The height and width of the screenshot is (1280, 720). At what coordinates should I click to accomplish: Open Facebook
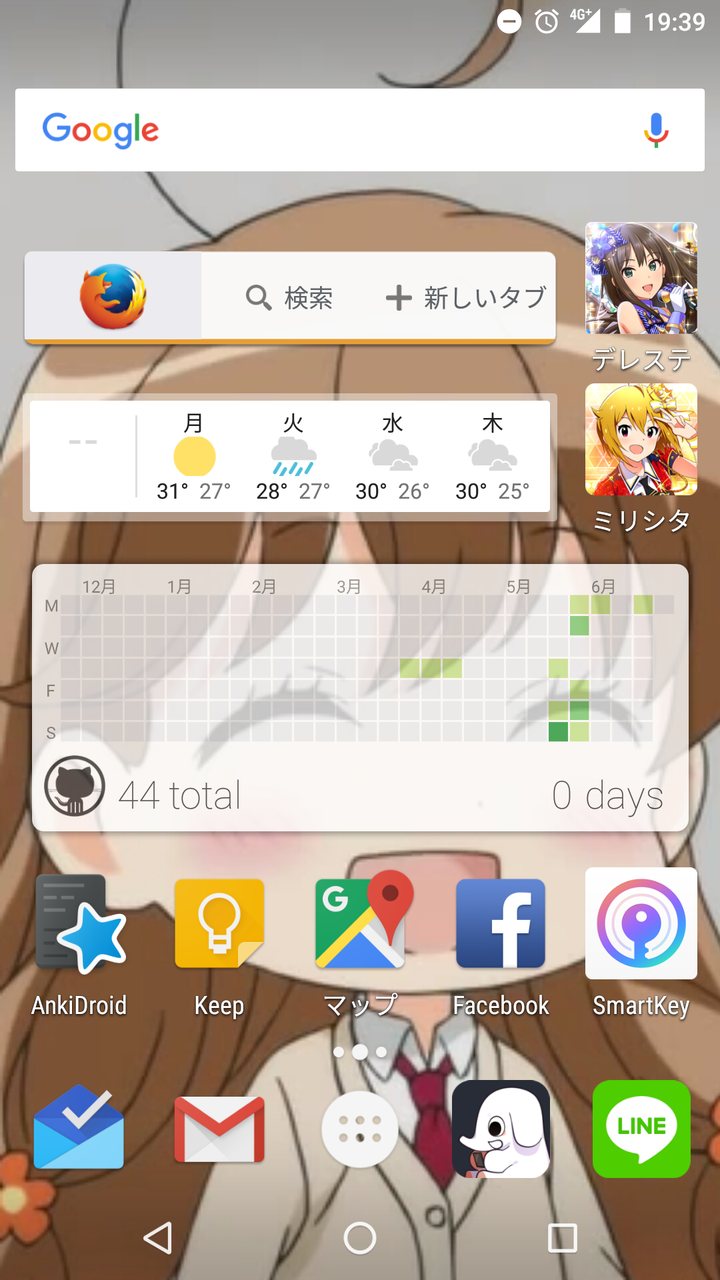500,946
